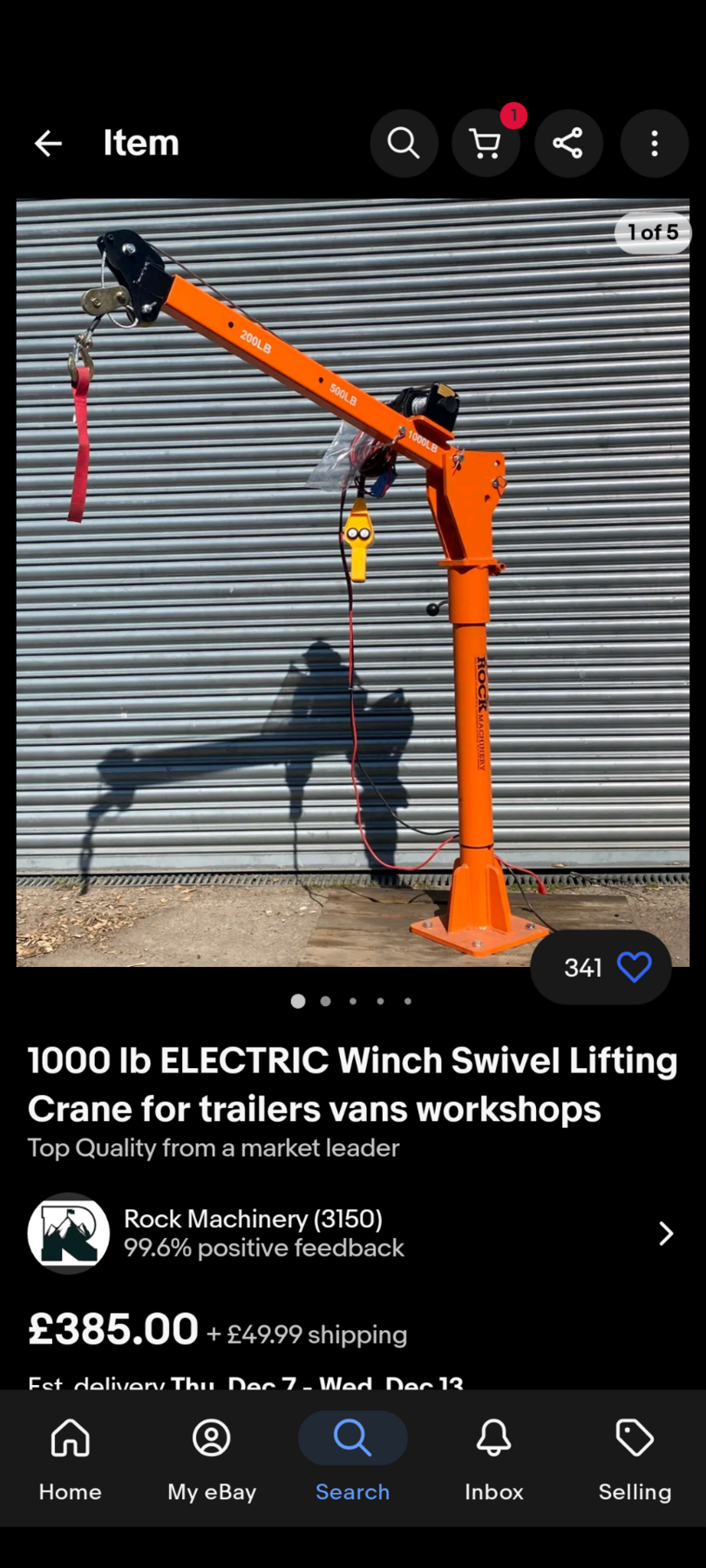The image size is (706, 1568).
Task: Select the Search tab
Action: [352, 1458]
